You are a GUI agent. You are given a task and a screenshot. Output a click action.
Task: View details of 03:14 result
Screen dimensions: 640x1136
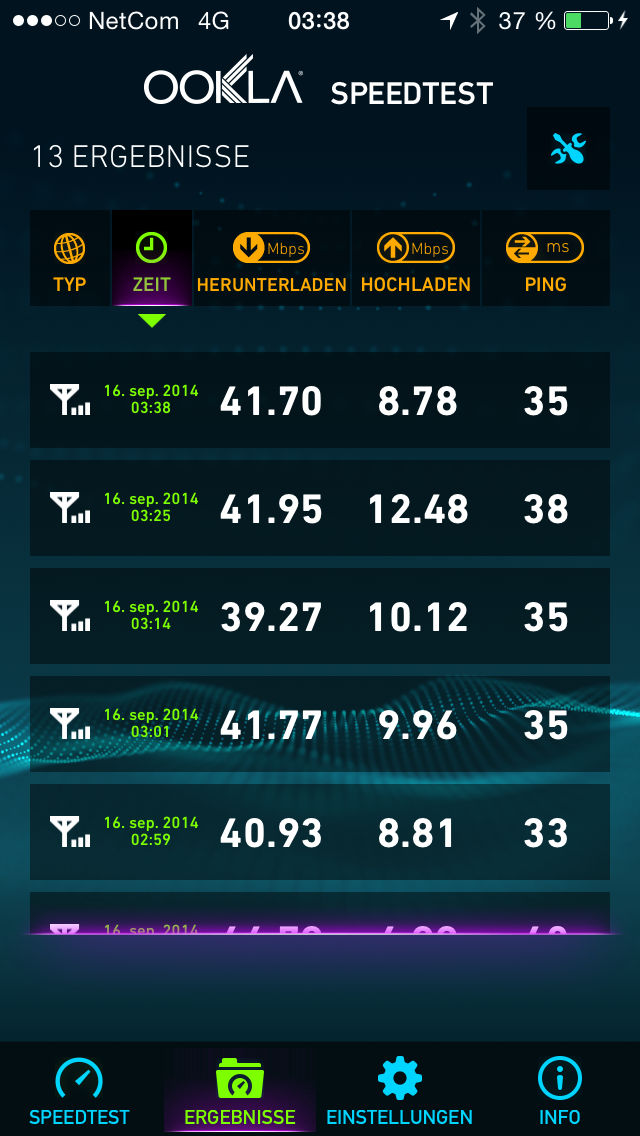click(x=320, y=616)
